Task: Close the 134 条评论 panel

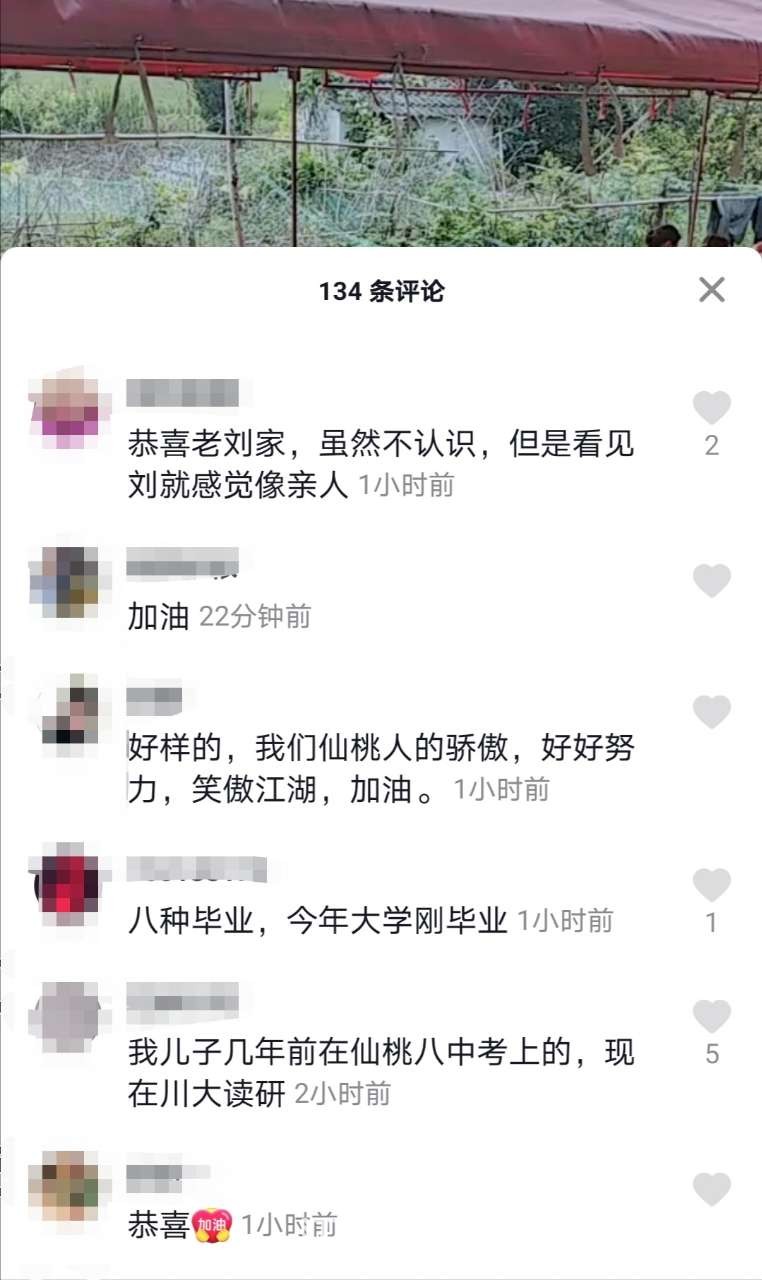Action: point(711,290)
